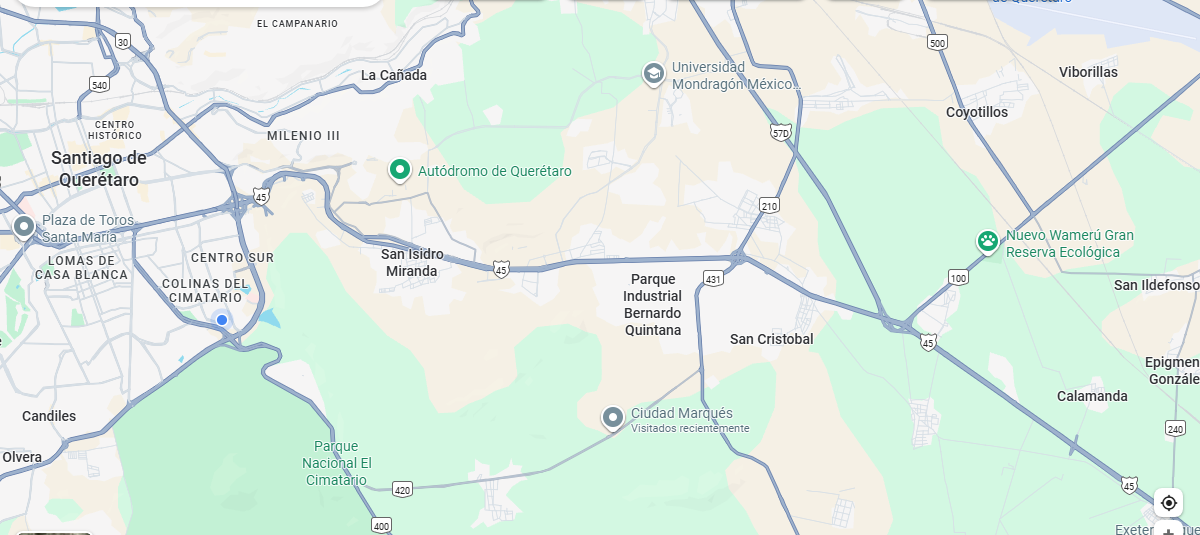Zoom in with the plus button
This screenshot has height=535, width=1200.
tap(1168, 531)
